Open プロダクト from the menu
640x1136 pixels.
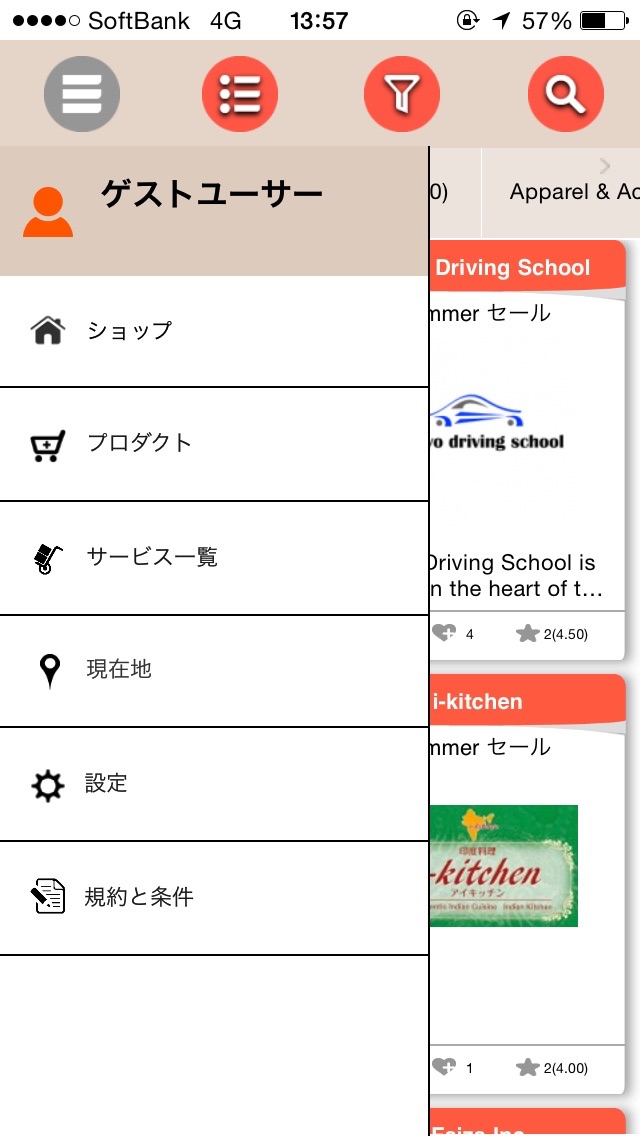point(214,444)
